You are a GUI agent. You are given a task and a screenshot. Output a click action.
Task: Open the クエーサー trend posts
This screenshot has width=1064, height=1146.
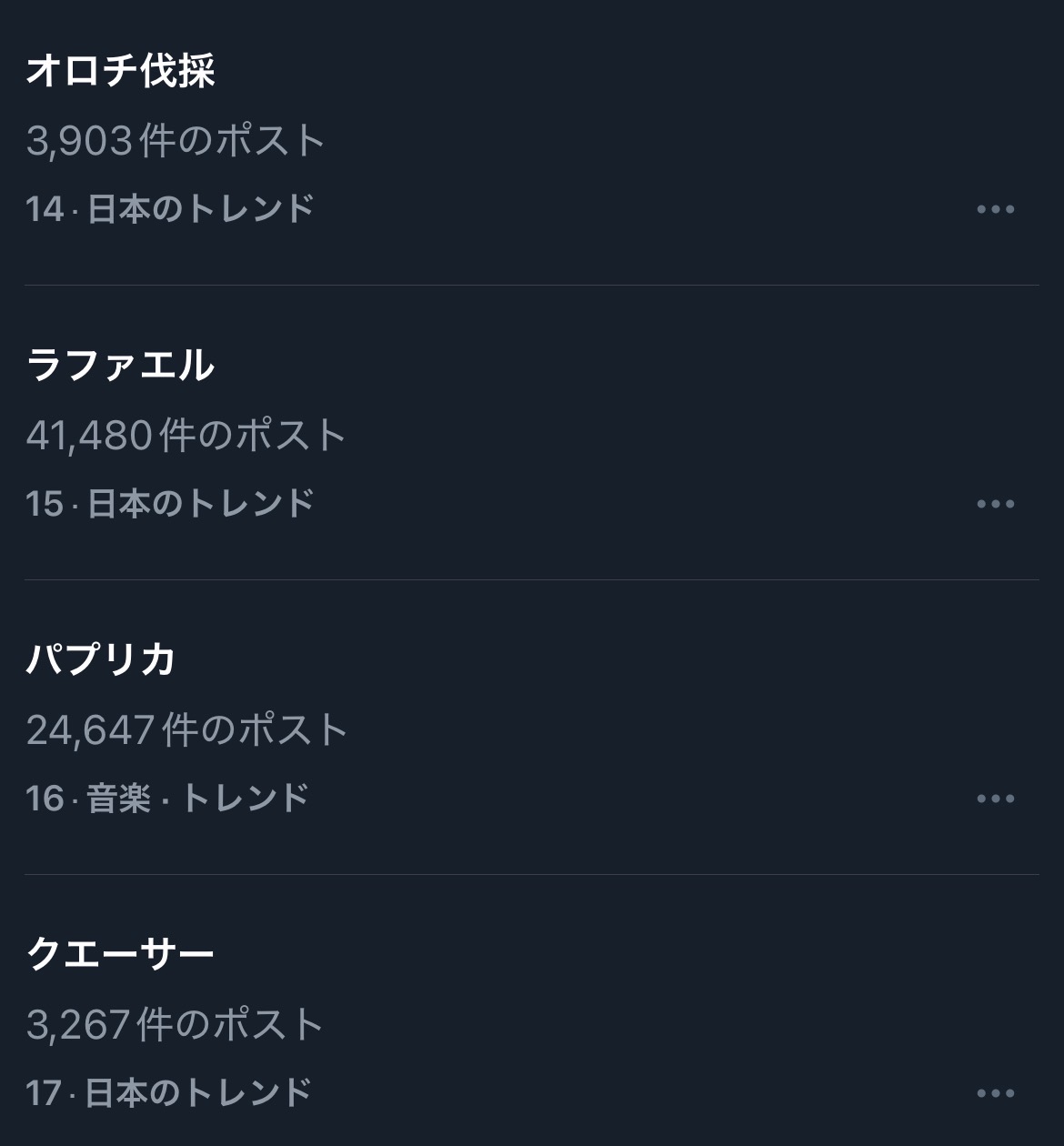tap(121, 955)
